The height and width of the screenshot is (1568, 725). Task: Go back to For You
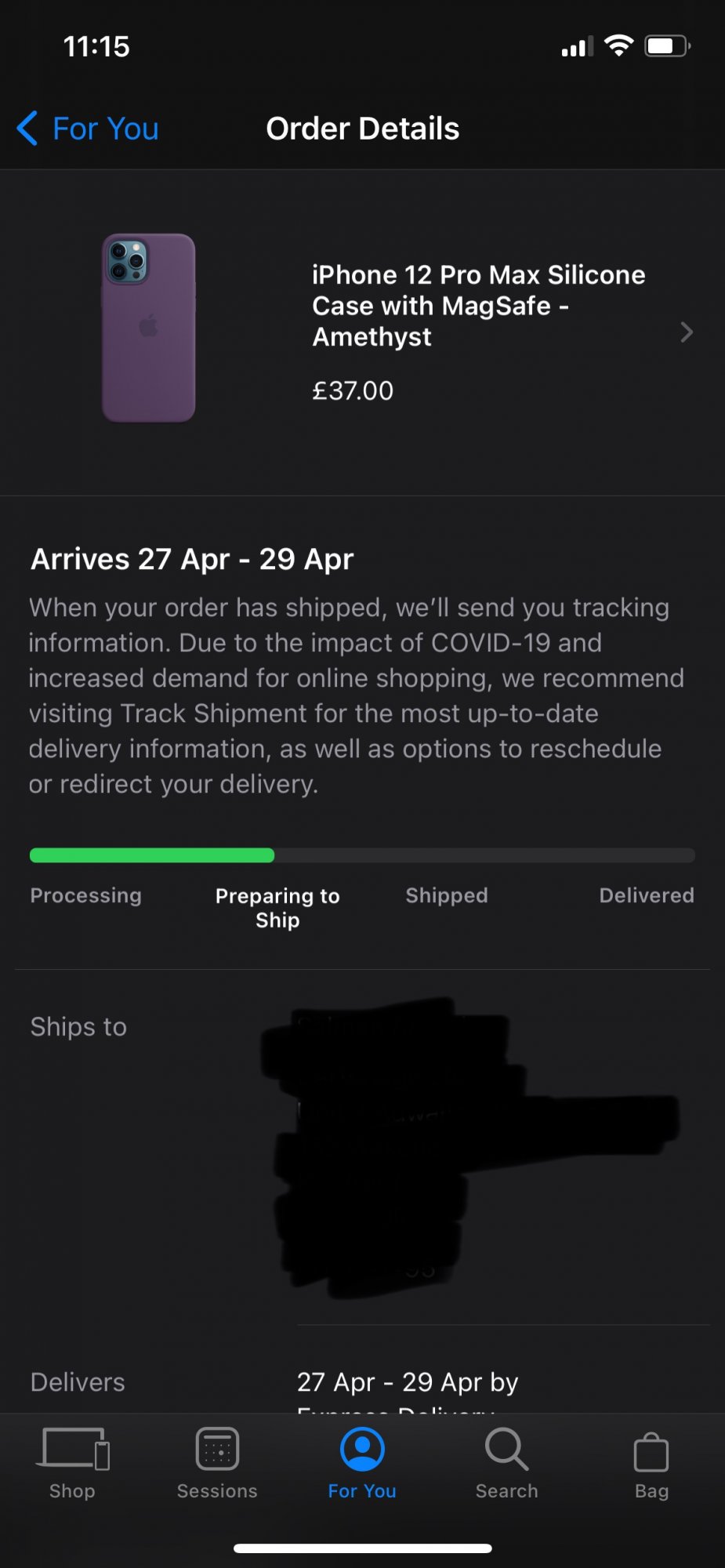pos(88,129)
